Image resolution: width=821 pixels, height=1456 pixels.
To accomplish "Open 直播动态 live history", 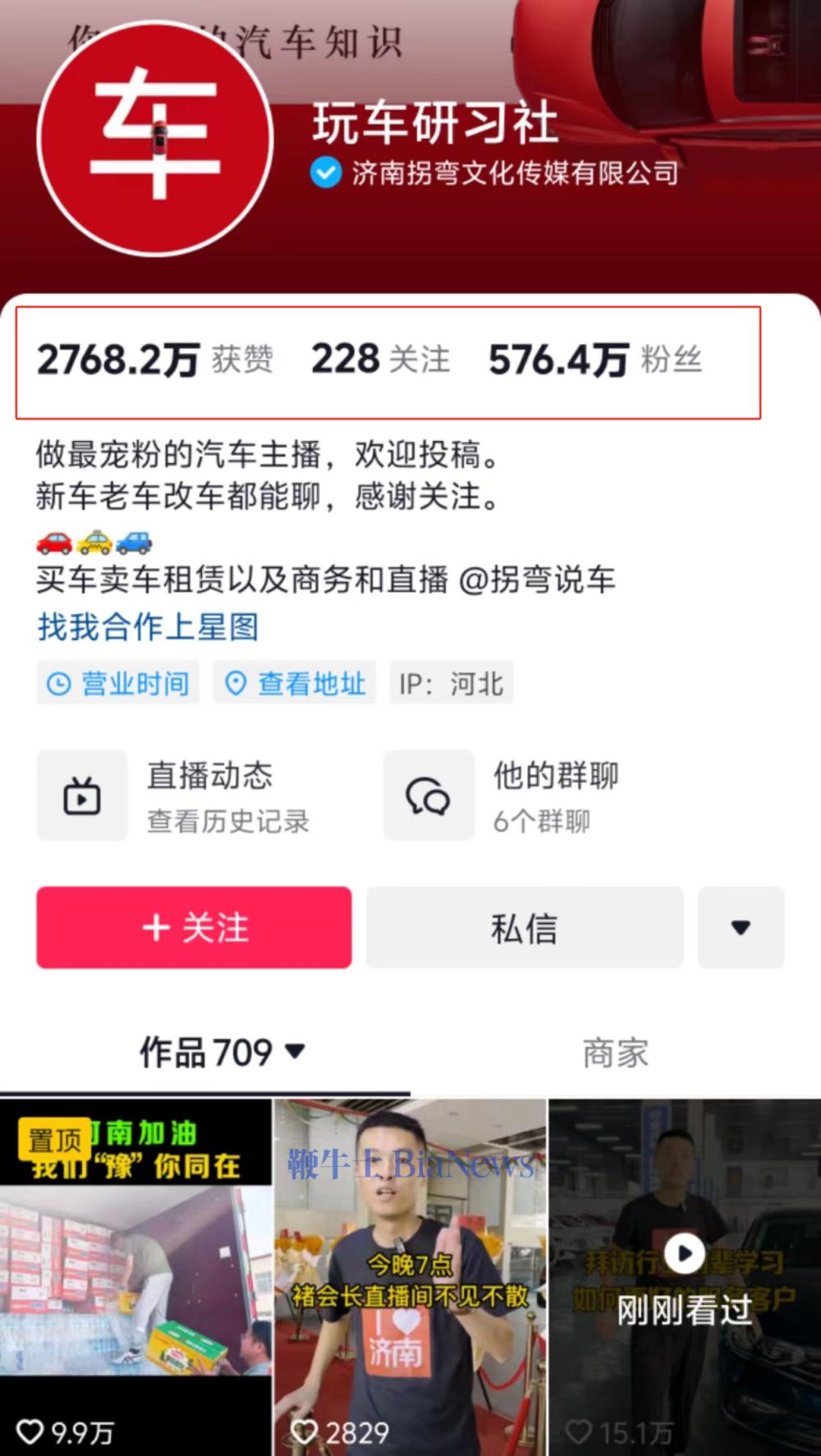I will point(174,795).
